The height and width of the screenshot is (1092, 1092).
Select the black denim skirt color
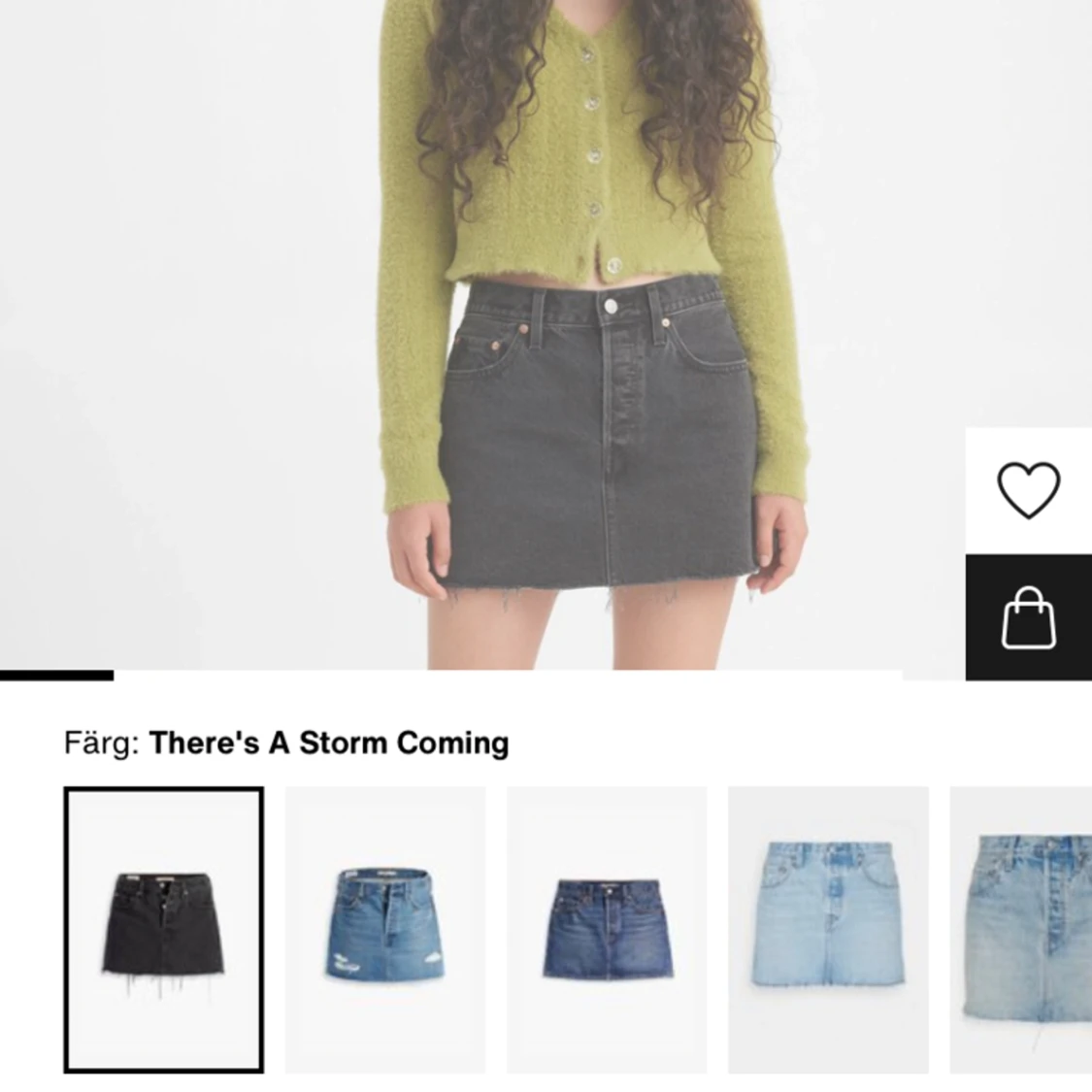163,929
